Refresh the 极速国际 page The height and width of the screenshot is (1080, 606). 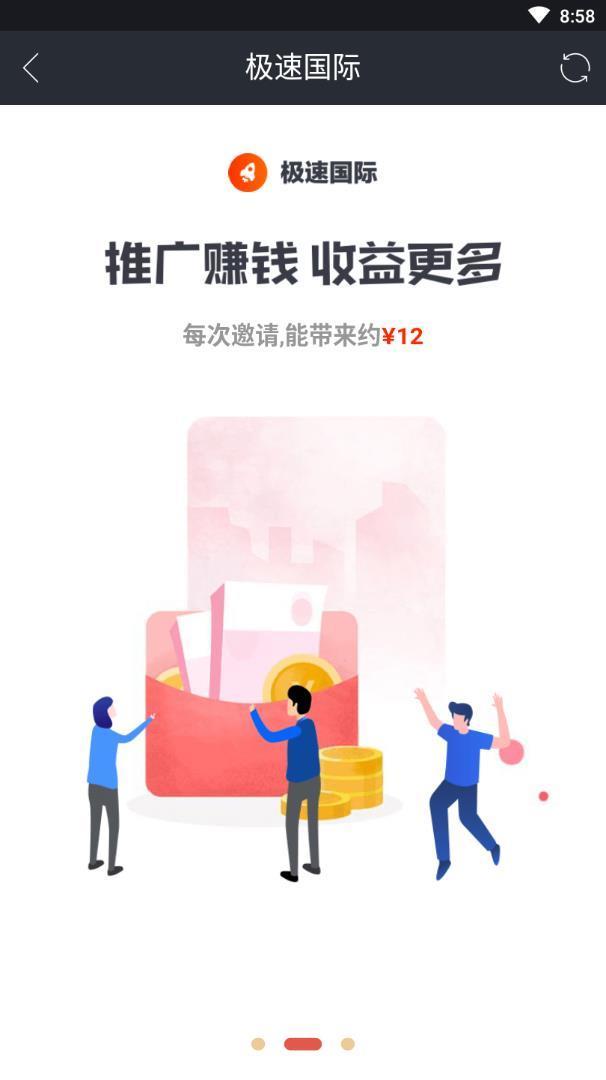pyautogui.click(x=574, y=68)
